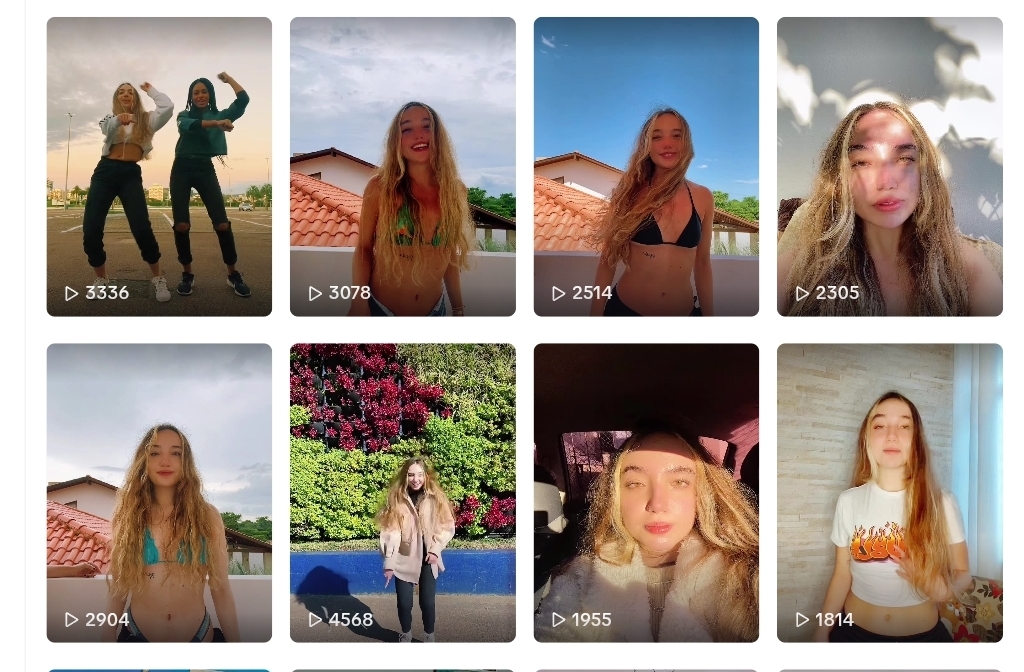
Task: Play the 4568-view video
Action: [402, 493]
